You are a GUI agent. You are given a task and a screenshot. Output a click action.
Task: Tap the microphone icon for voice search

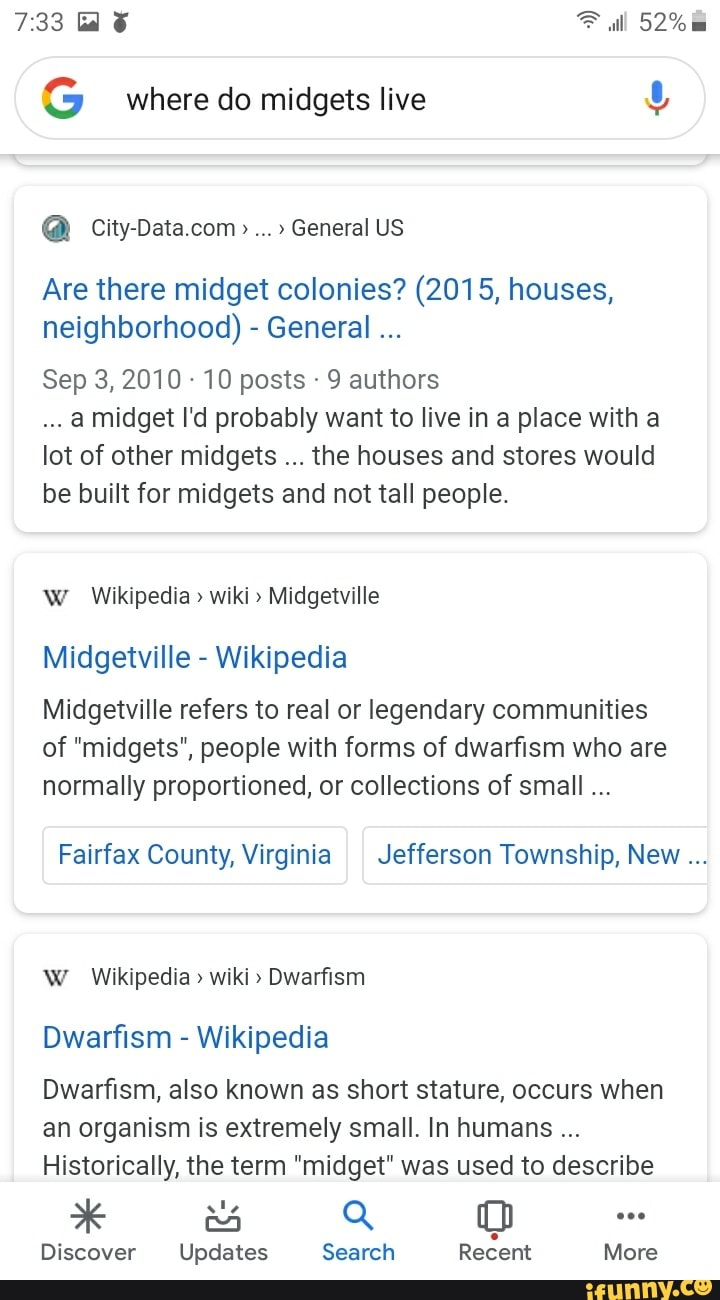pos(656,99)
